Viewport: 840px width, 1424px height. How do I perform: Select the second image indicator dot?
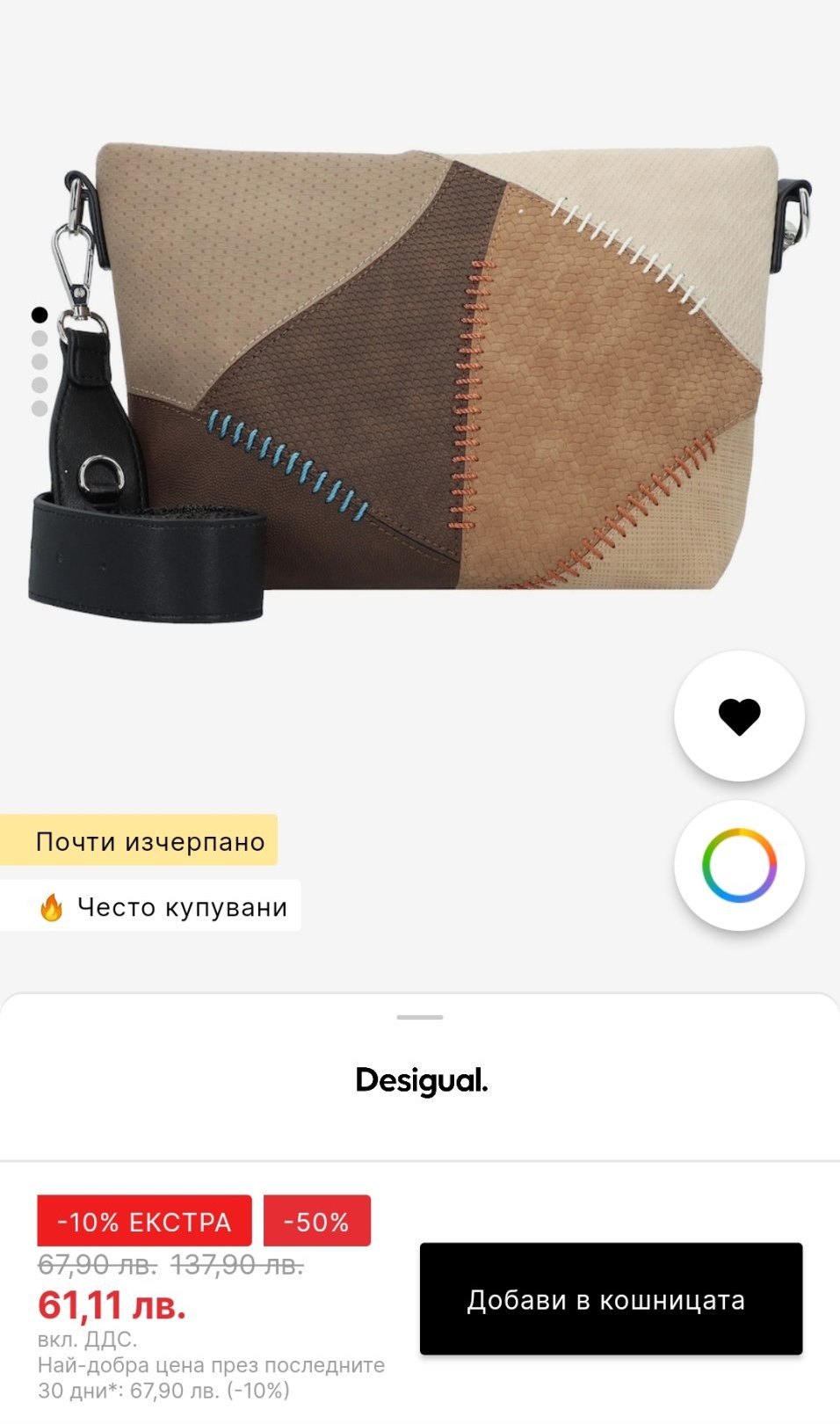[40, 338]
